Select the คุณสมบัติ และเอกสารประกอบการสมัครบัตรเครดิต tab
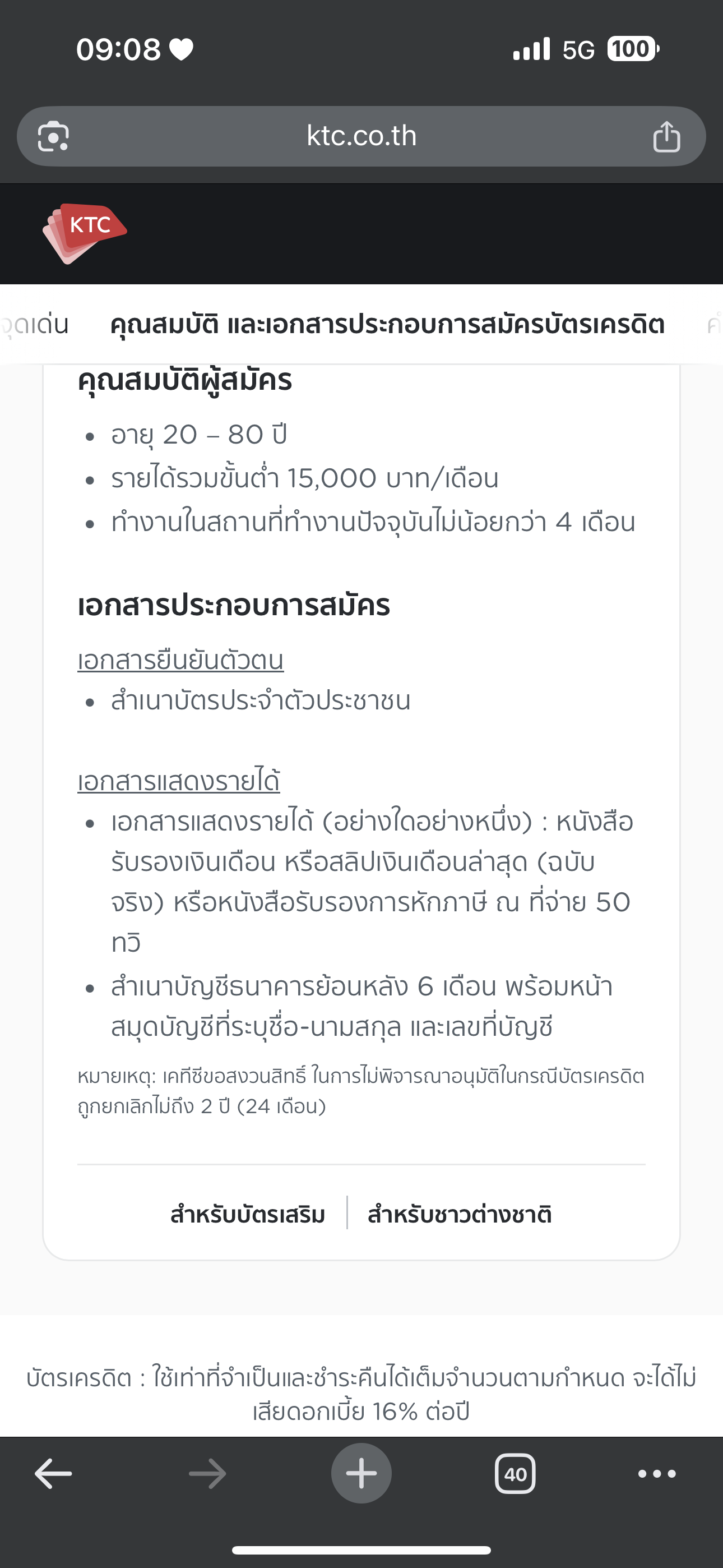723x1568 pixels. [387, 325]
